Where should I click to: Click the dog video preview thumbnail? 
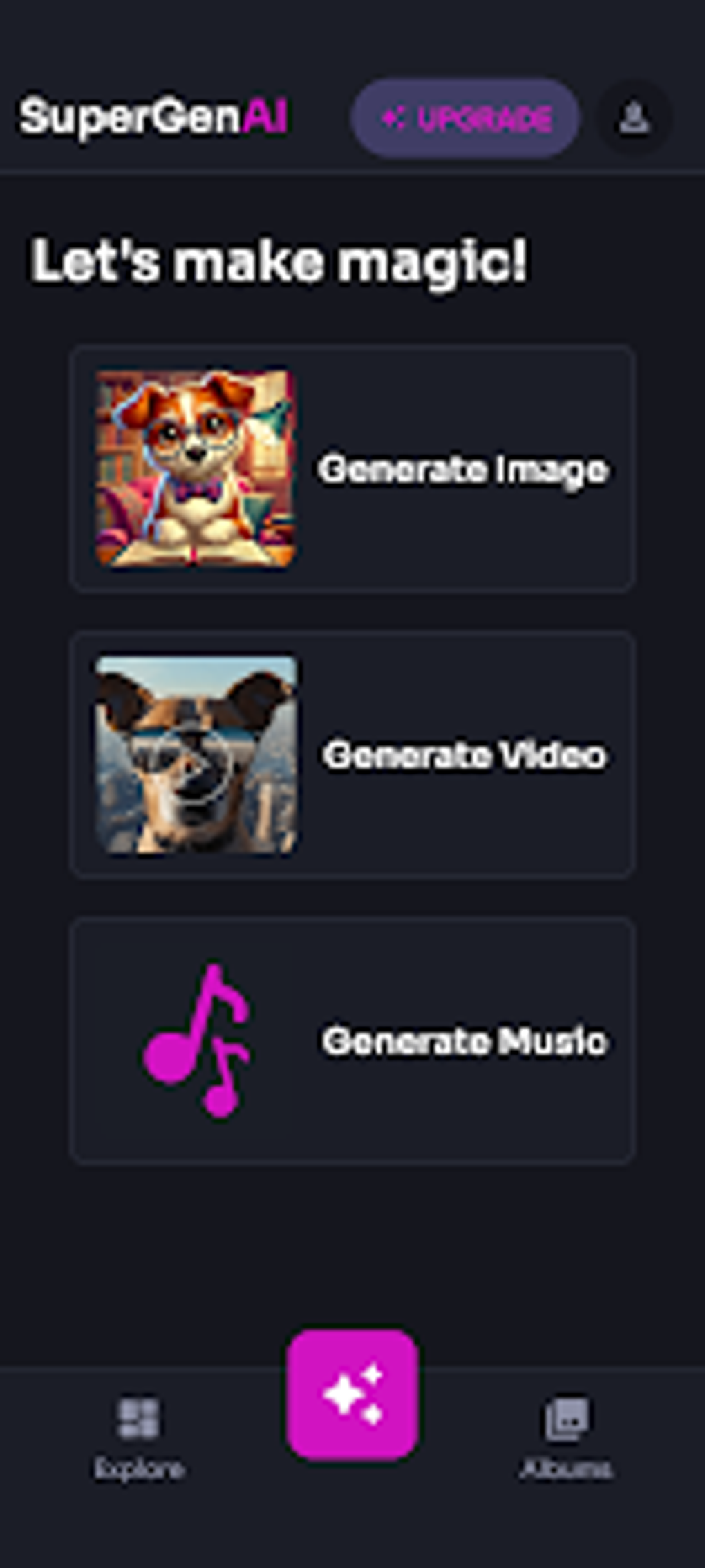point(198,753)
